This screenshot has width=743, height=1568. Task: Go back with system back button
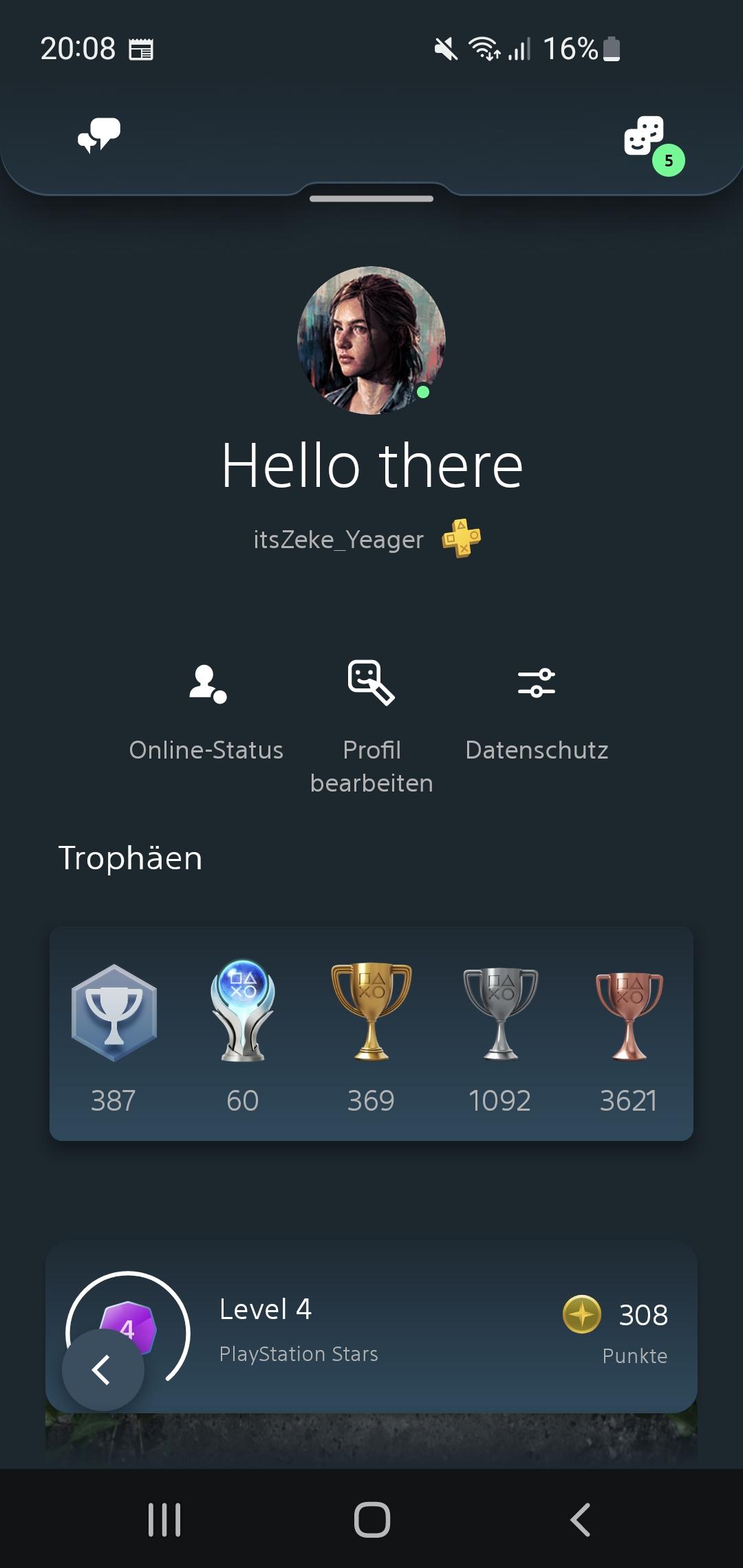[580, 1519]
